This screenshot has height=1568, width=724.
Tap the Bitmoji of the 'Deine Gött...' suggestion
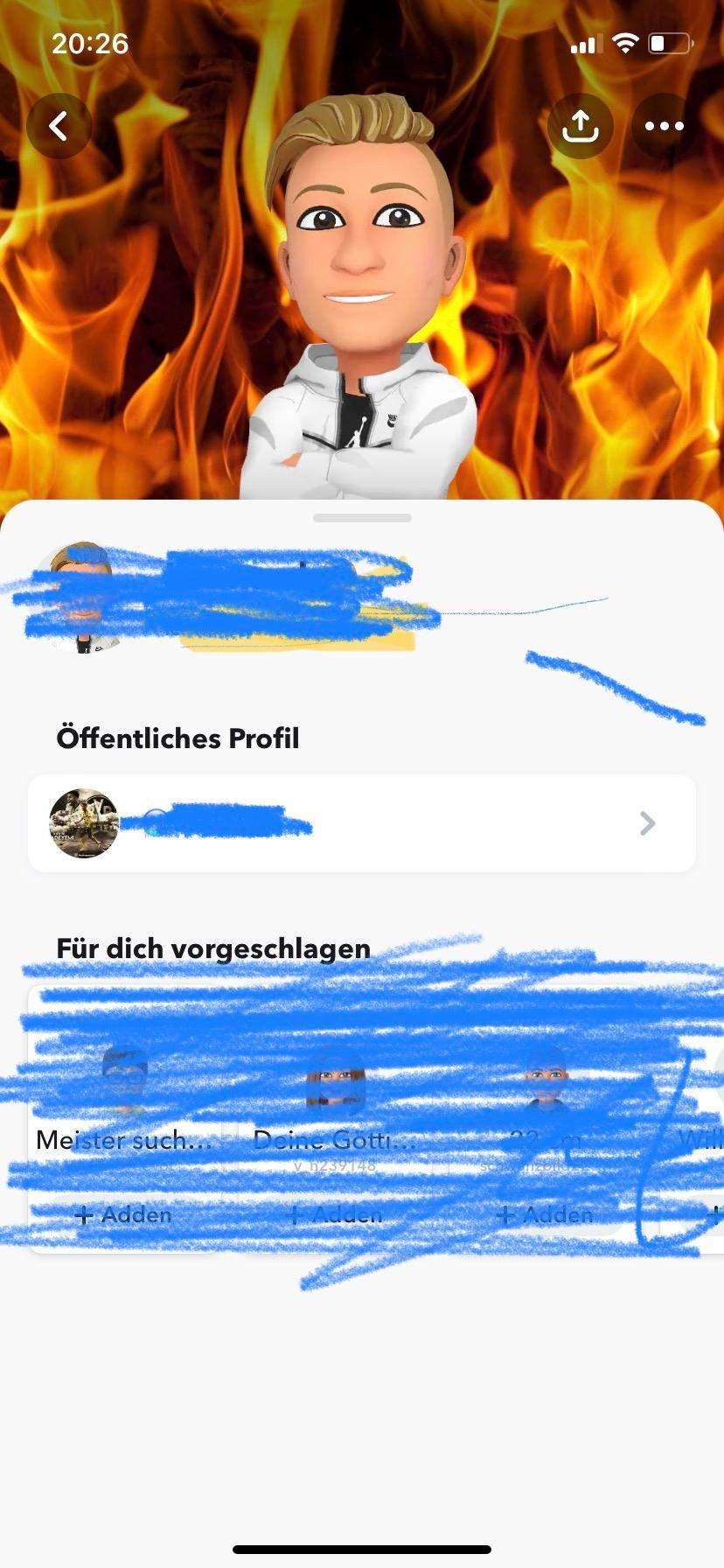pos(335,1085)
